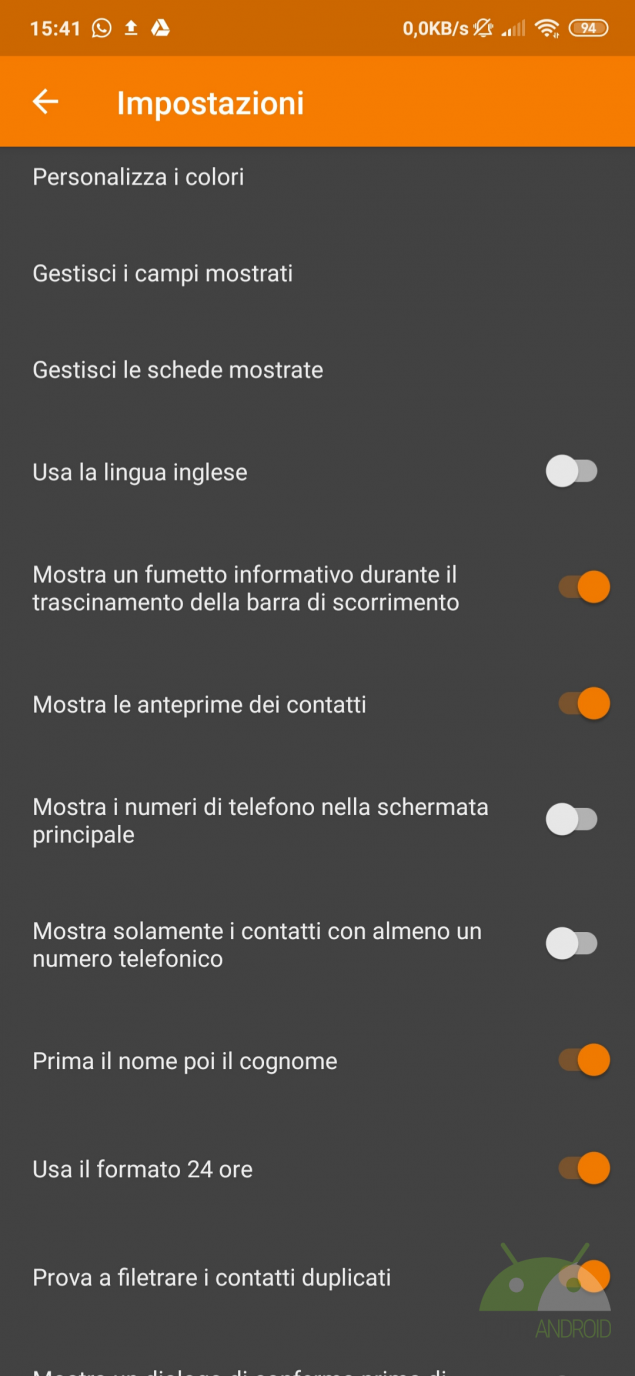Turn off Mostra un fumetto informativo toggle
This screenshot has width=635, height=1376.
pos(584,588)
